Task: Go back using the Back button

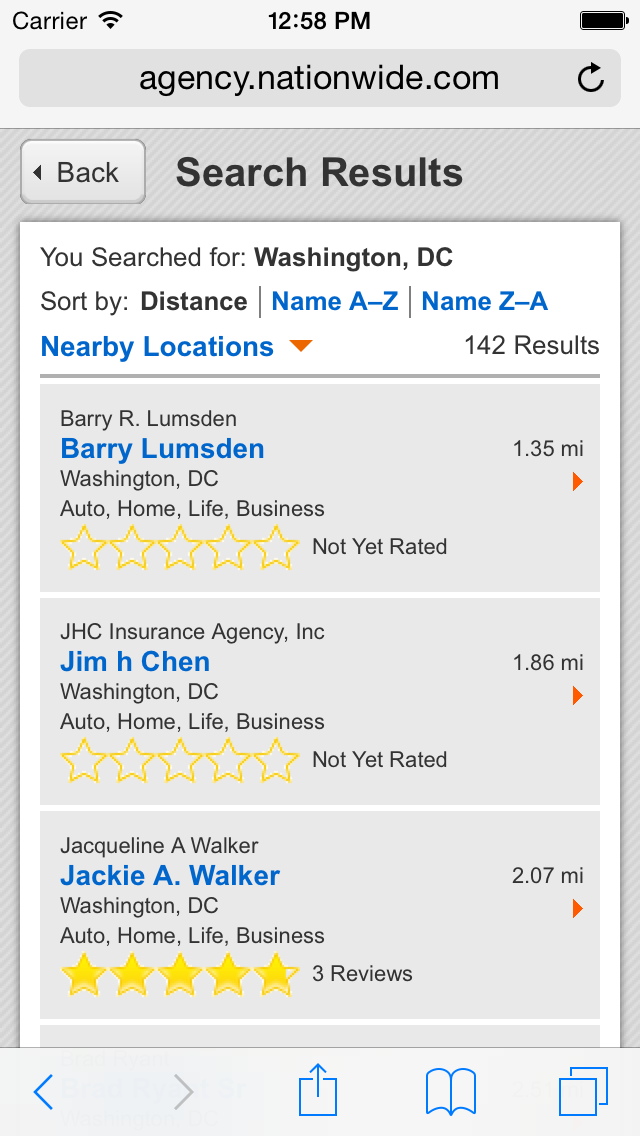Action: pyautogui.click(x=83, y=173)
